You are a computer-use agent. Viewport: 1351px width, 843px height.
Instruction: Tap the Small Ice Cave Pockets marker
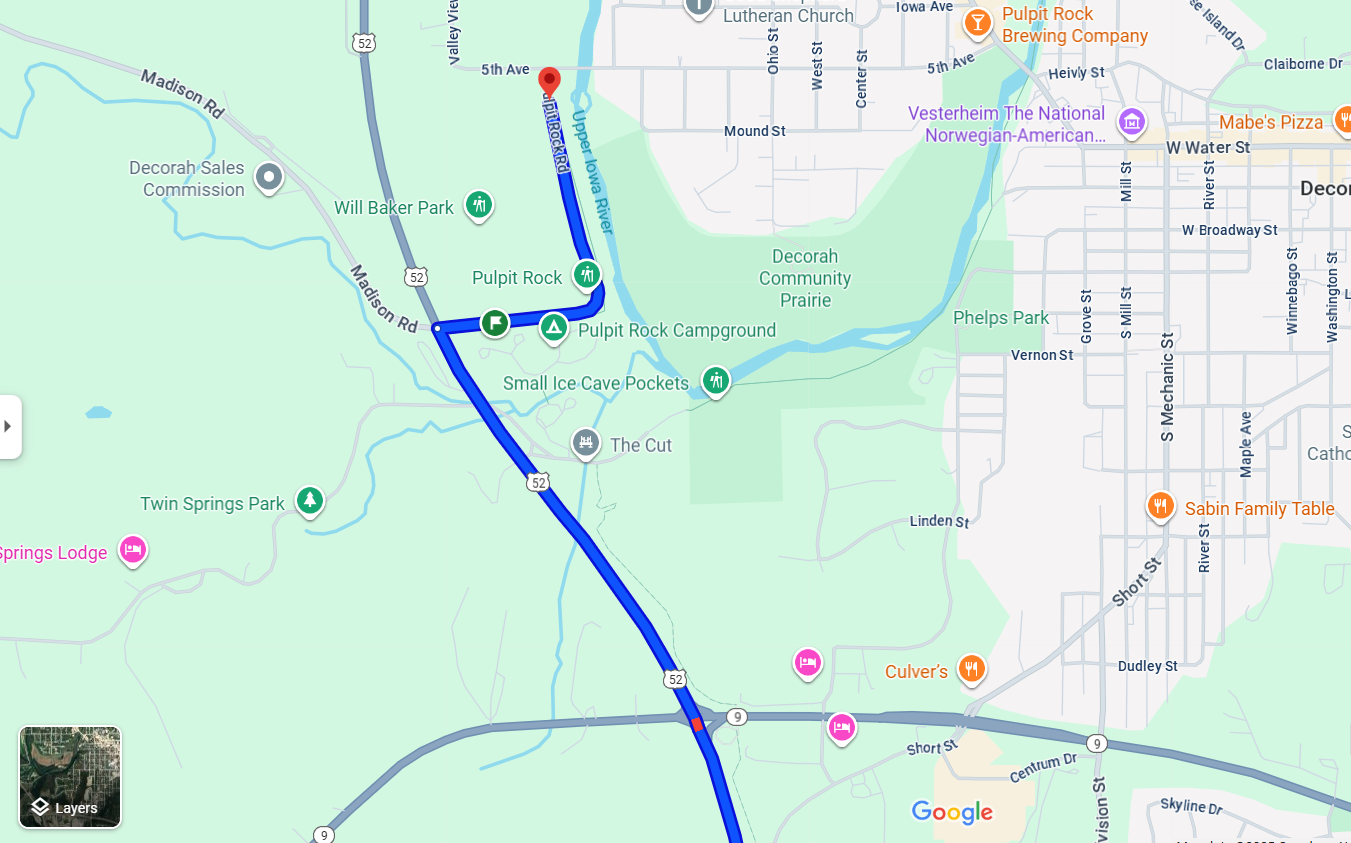[714, 379]
